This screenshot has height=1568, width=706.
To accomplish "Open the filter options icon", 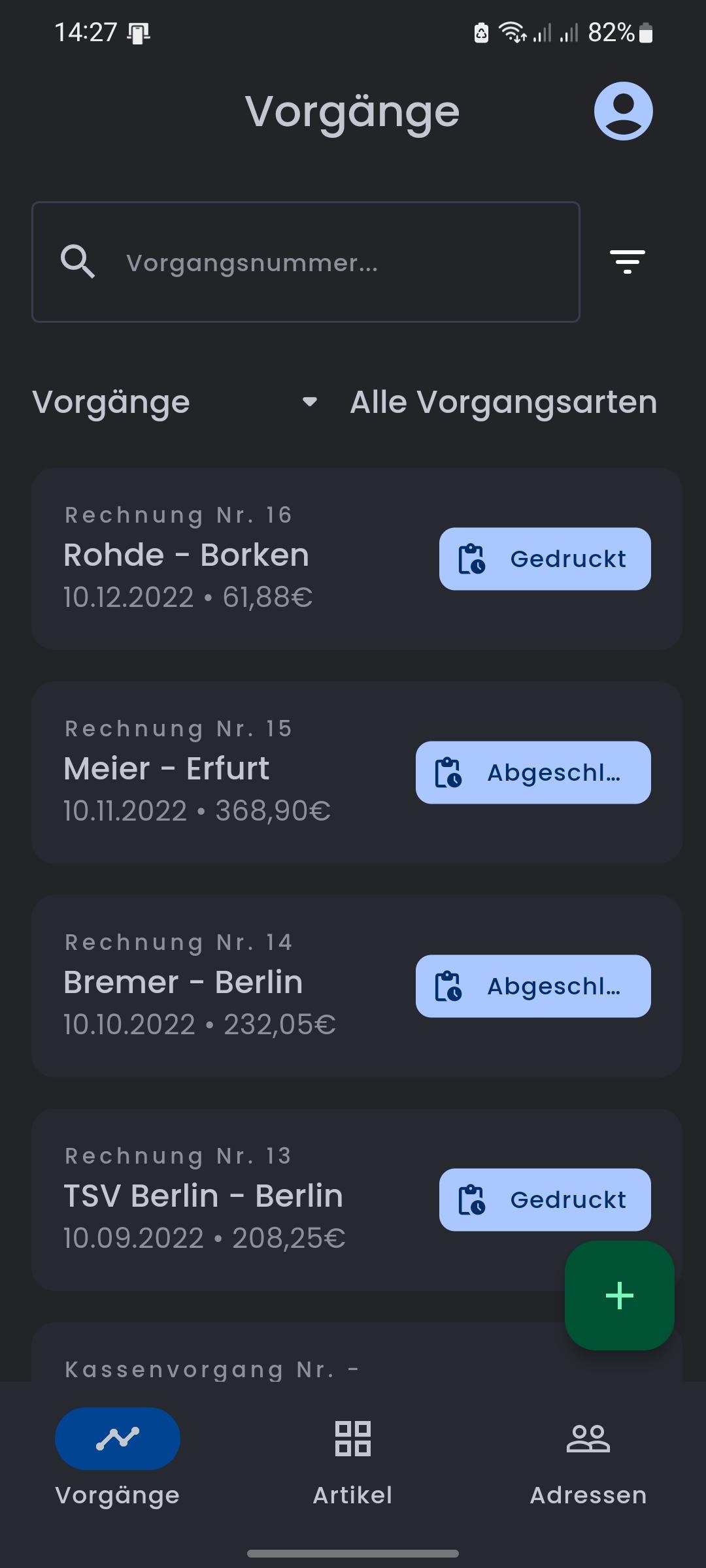I will [x=628, y=262].
